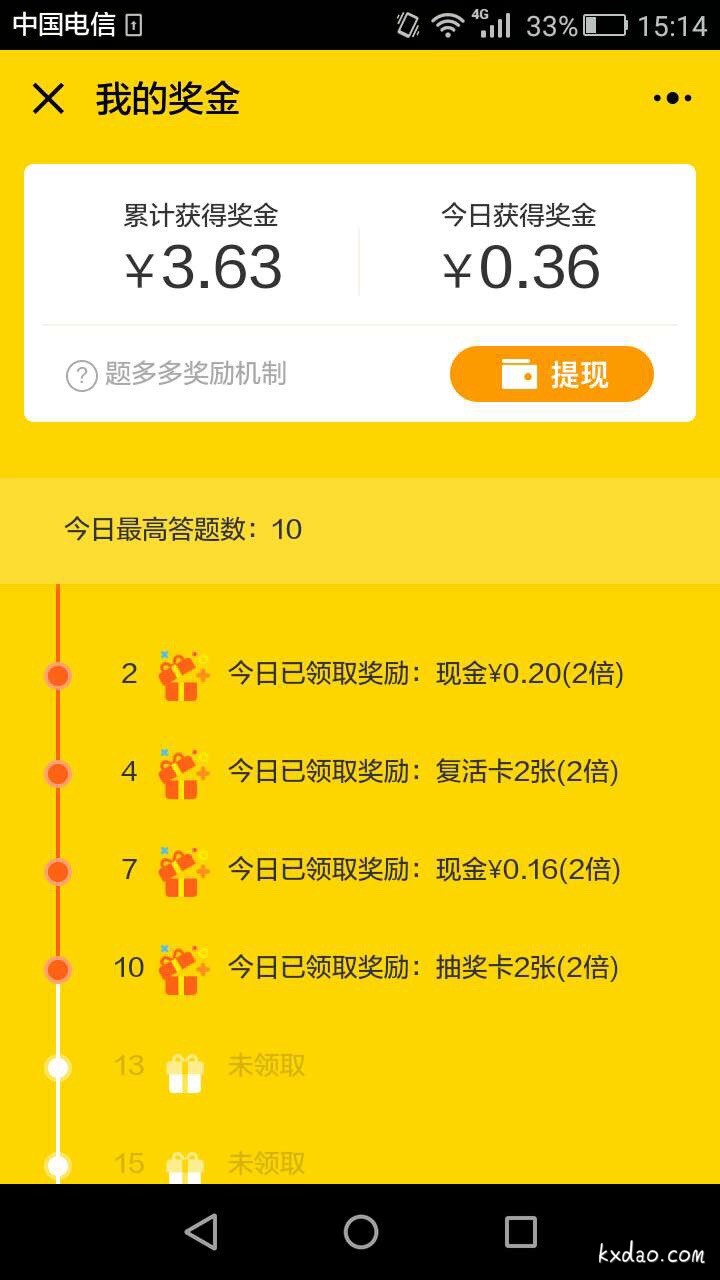Open the three-dot more options menu
The image size is (720, 1280).
click(x=672, y=98)
